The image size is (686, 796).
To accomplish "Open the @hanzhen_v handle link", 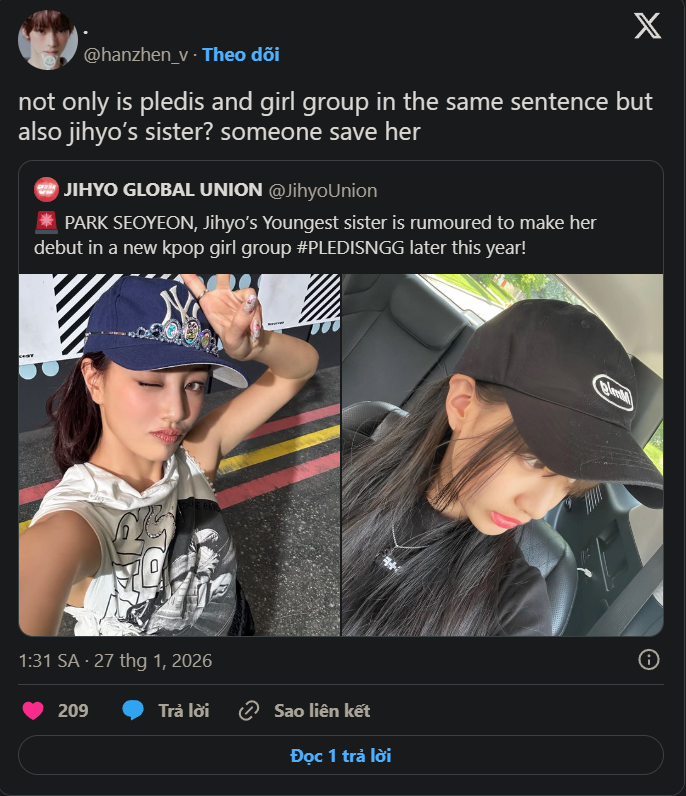I will [137, 55].
